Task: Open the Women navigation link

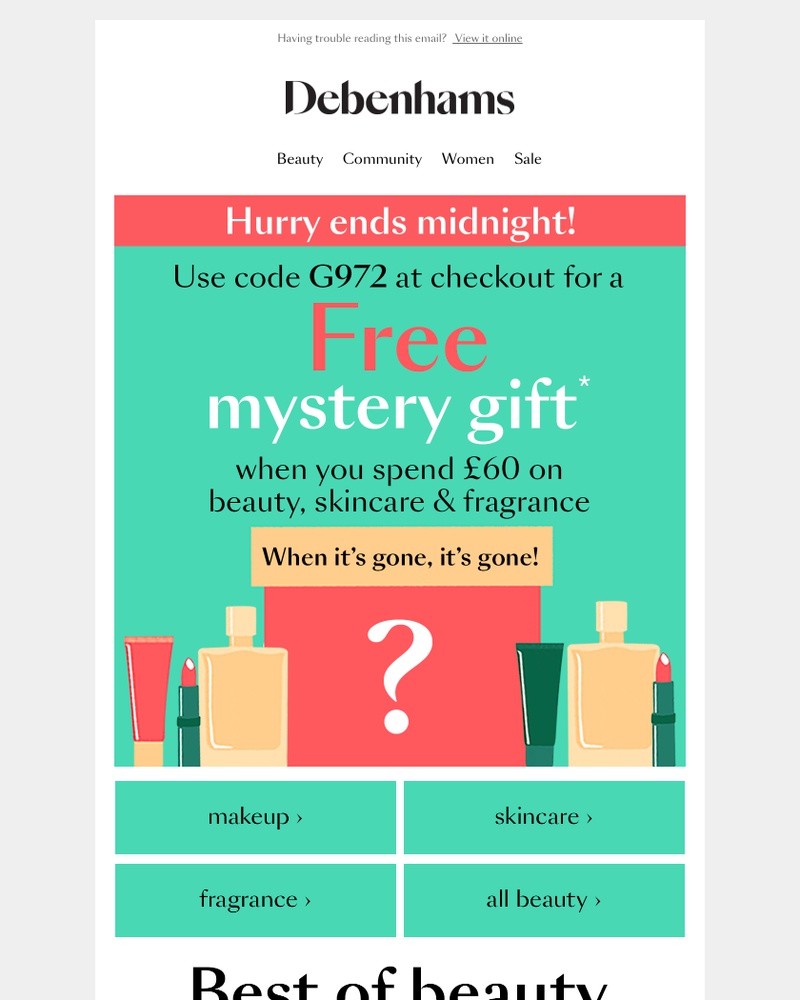Action: coord(468,159)
